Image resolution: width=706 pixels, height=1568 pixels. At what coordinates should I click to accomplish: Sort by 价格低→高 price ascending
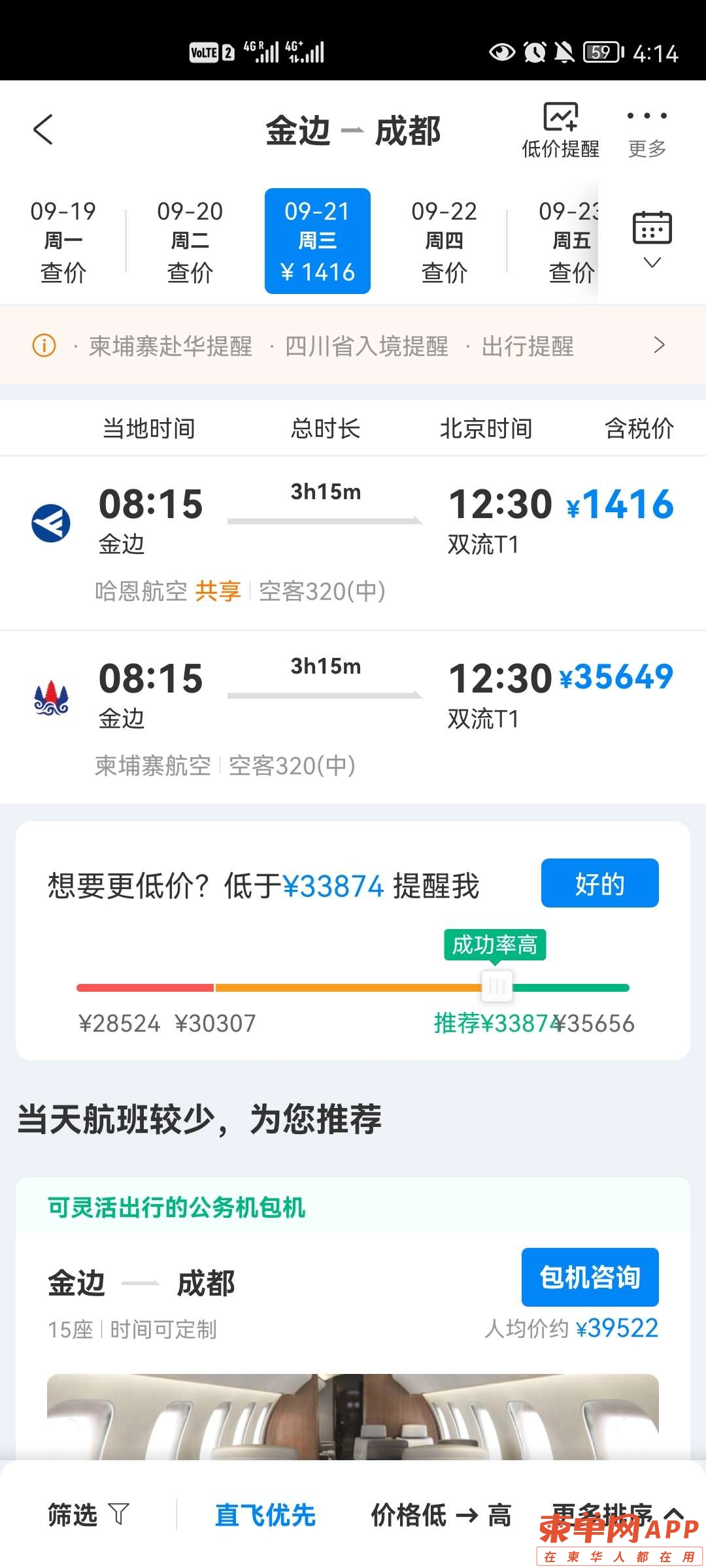pos(441,1514)
